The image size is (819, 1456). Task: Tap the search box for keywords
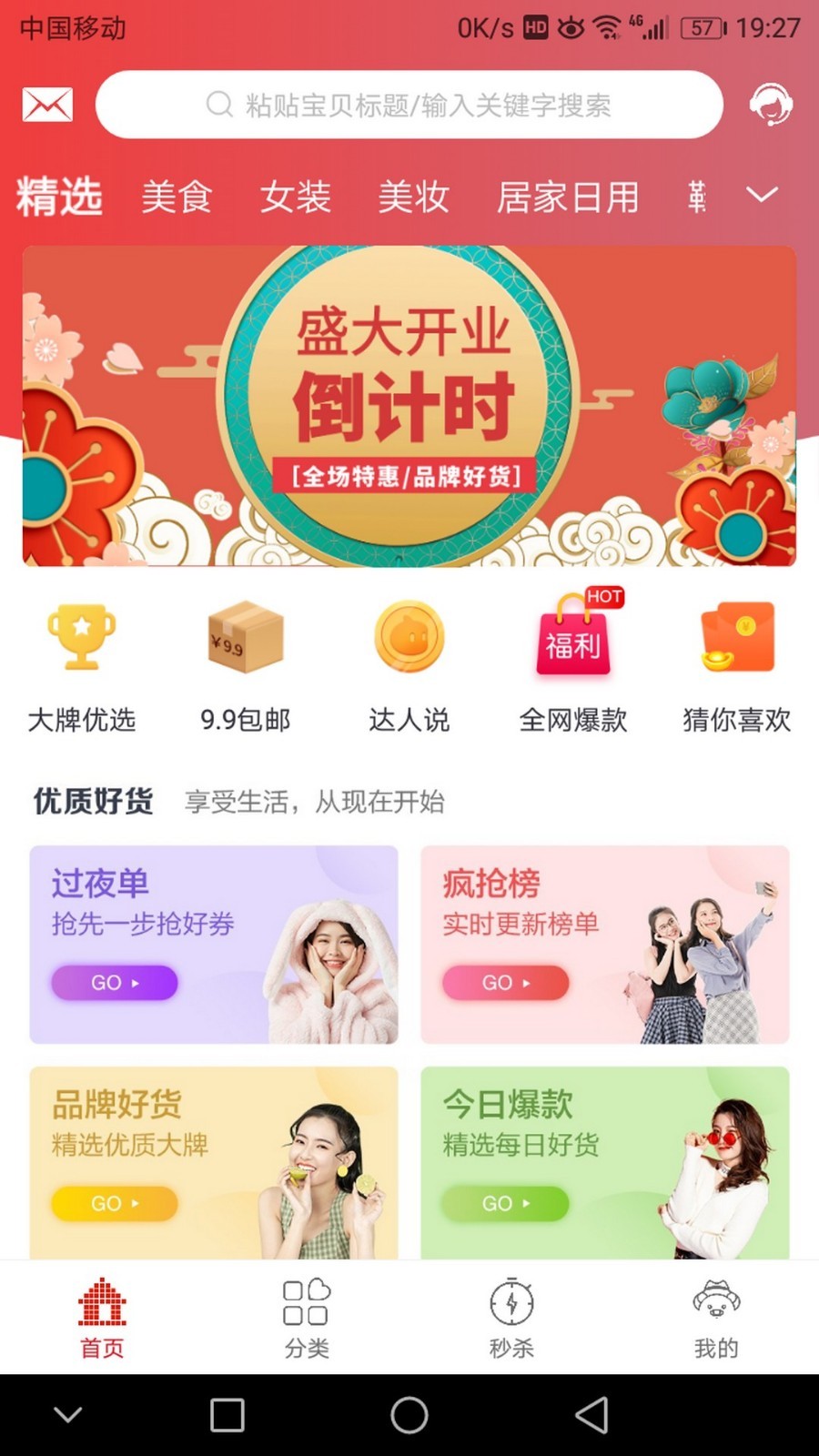409,106
